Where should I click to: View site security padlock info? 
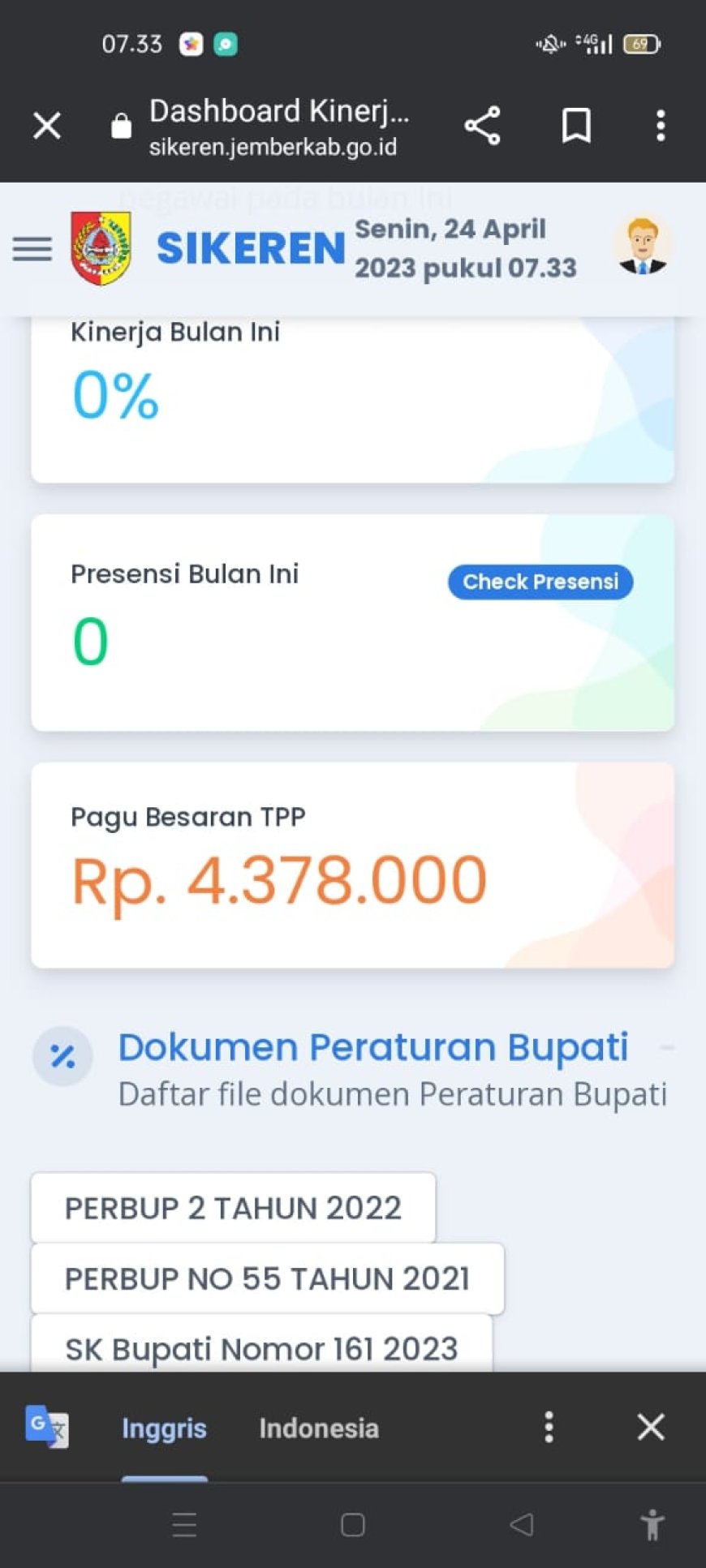(120, 126)
